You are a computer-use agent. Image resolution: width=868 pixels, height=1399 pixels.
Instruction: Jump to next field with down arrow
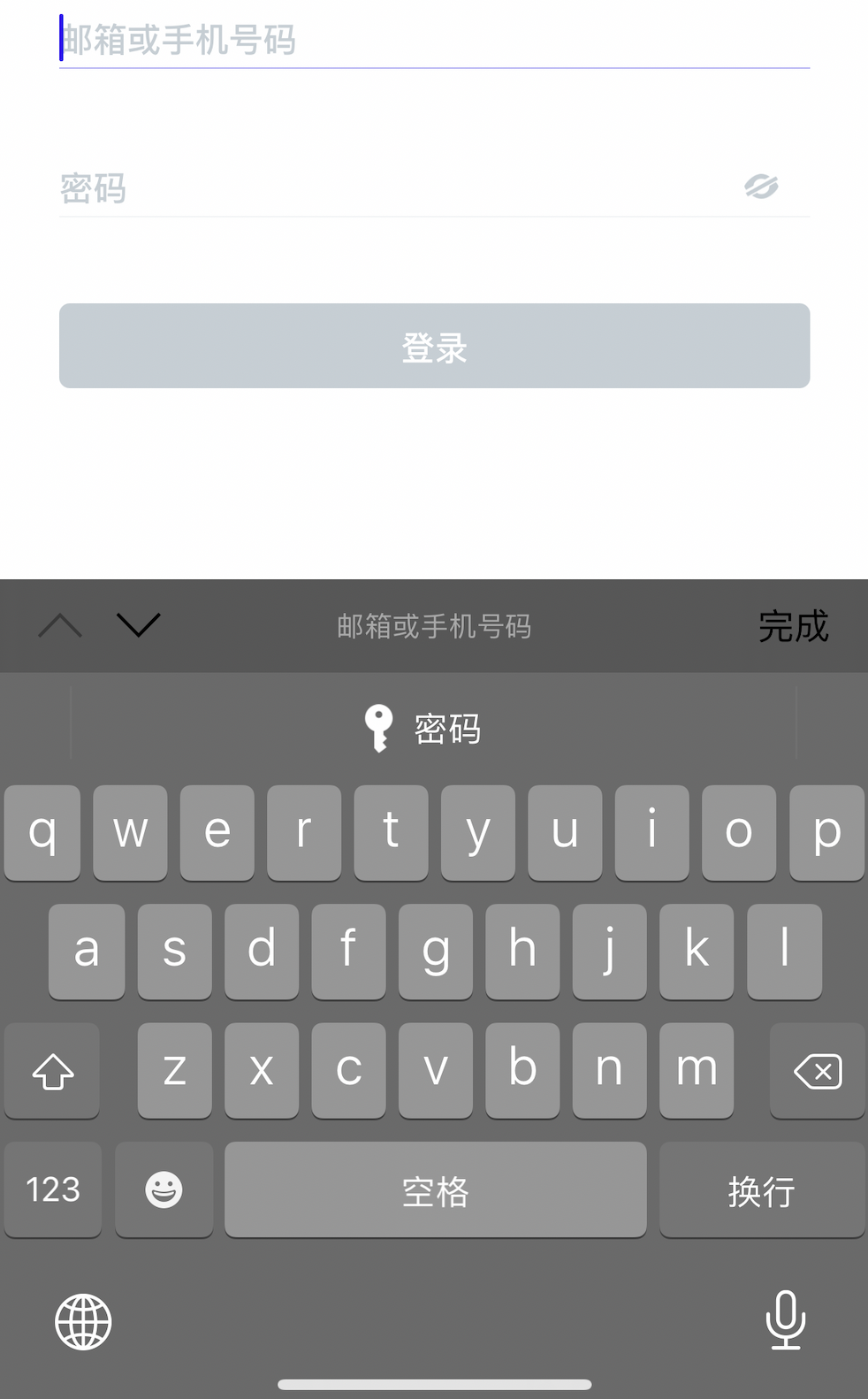[139, 625]
